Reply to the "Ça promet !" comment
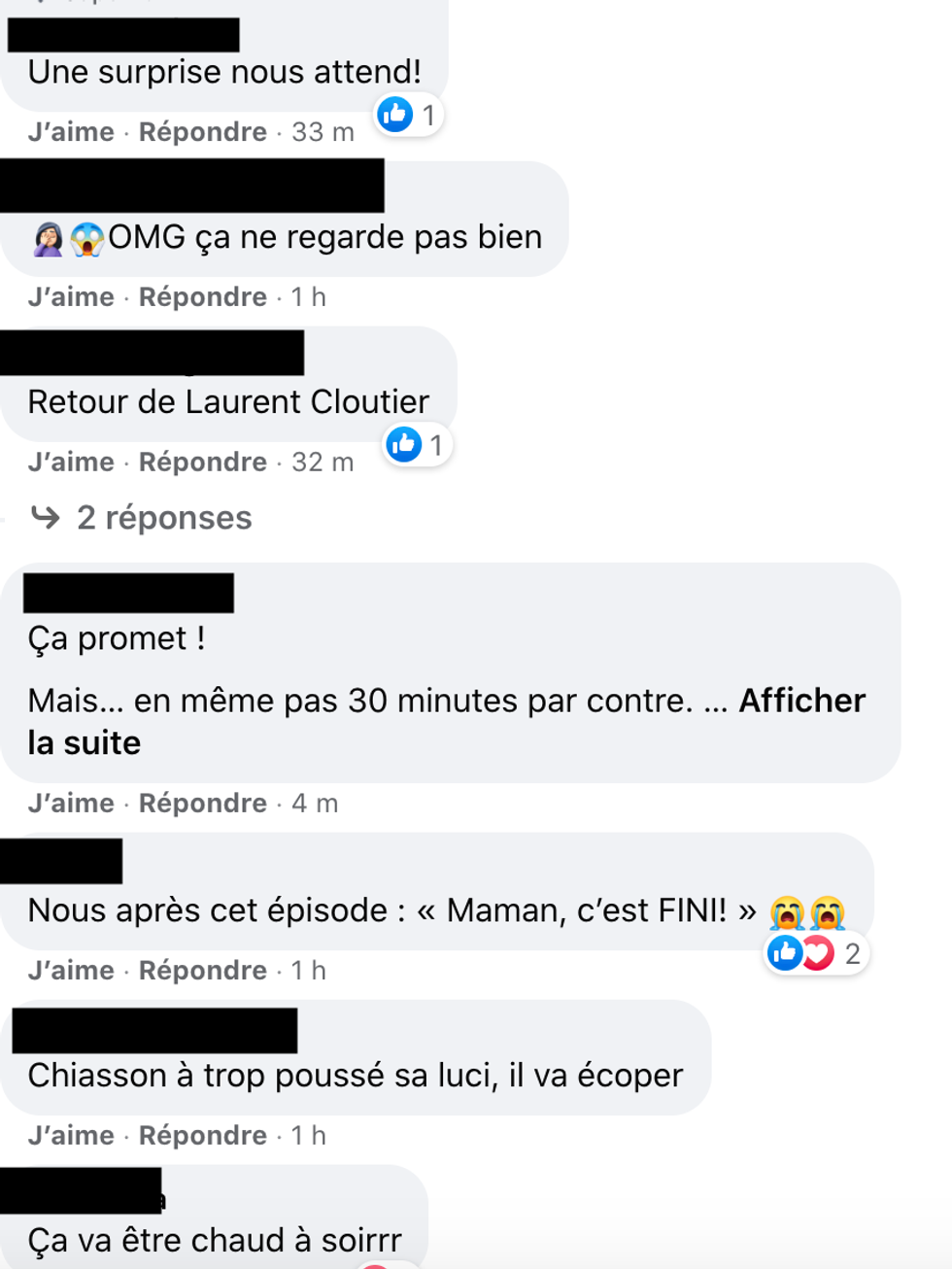Screen dimensions: 952x1269 tap(202, 804)
